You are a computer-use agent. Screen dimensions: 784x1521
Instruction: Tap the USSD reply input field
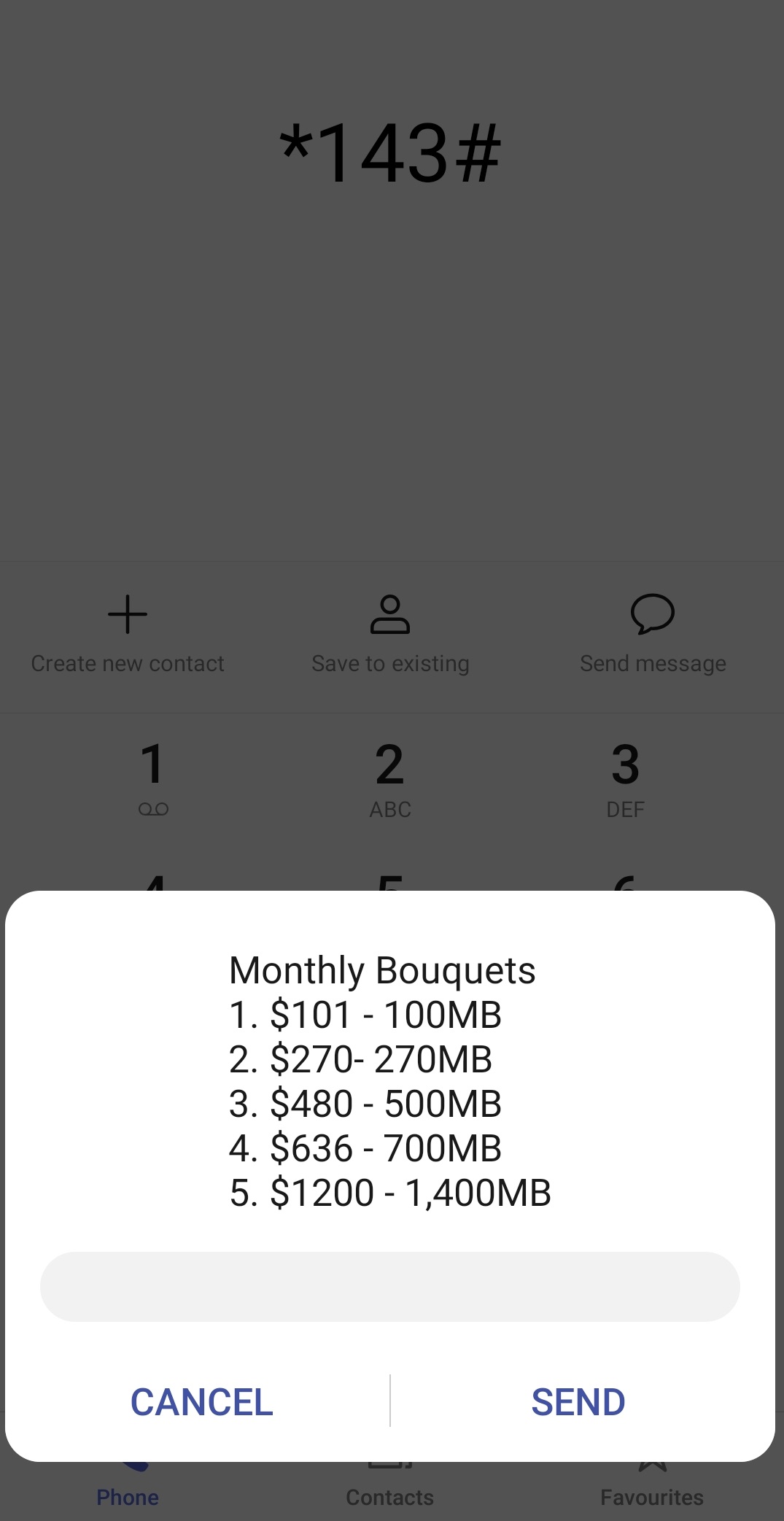point(389,1286)
